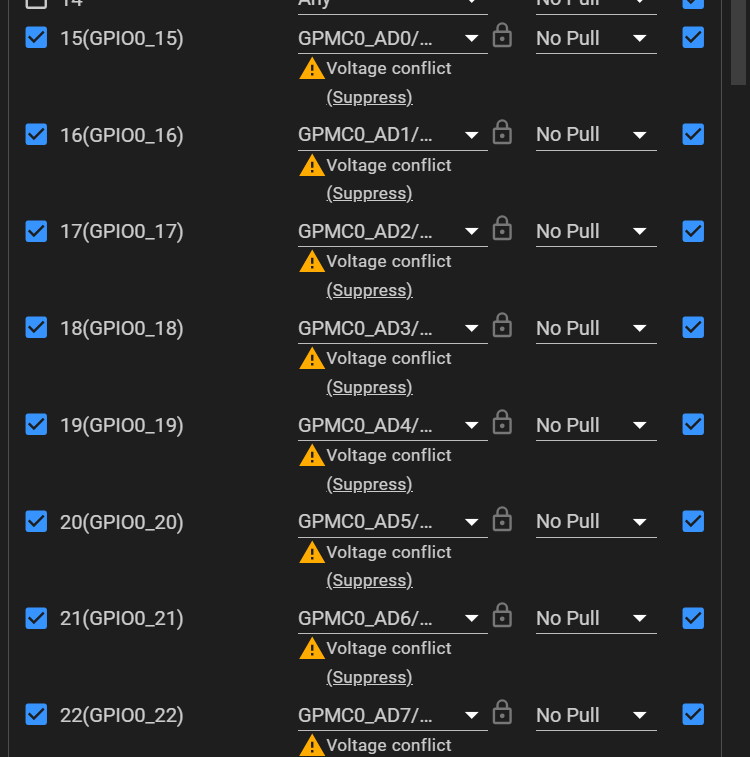Open the No Pull dropdown for 16(GPIO0_16)
Screen dimensions: 750x757
coord(595,135)
